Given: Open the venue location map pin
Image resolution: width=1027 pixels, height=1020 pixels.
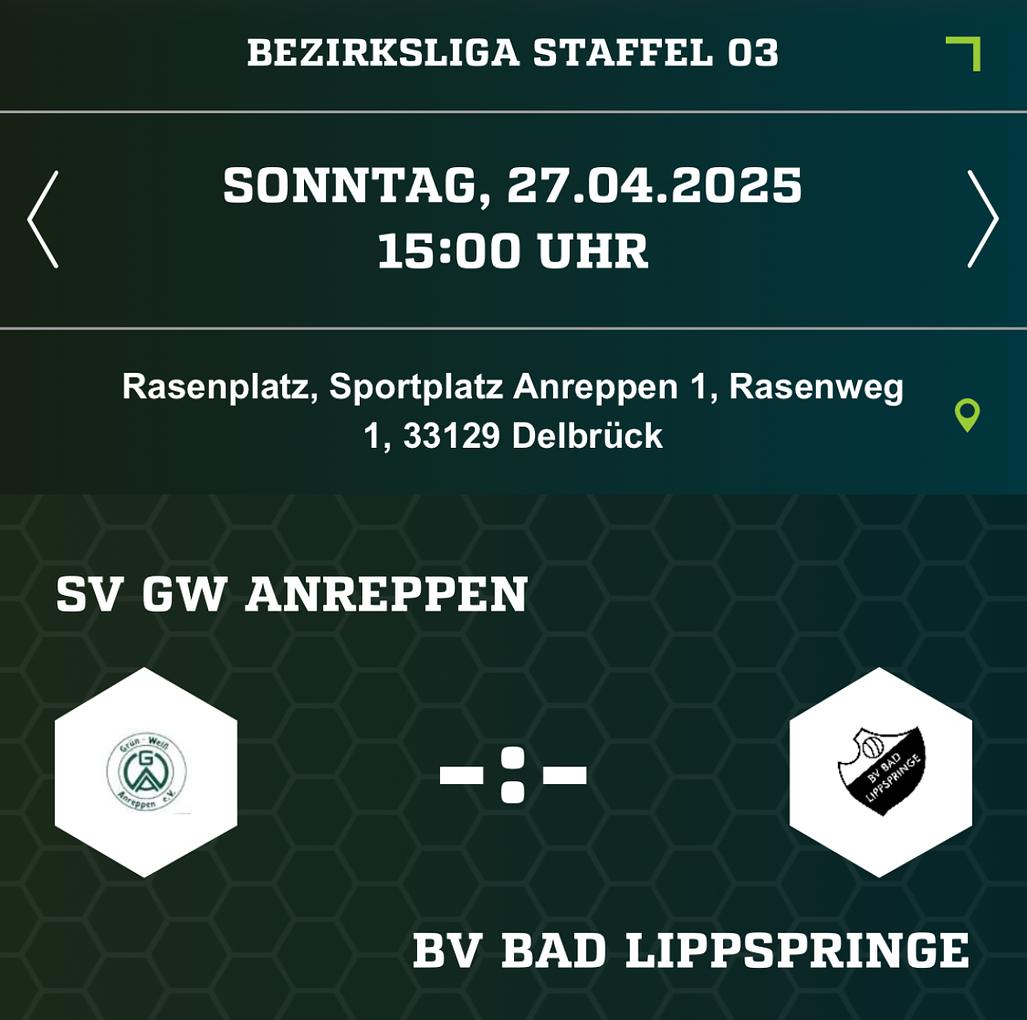Looking at the screenshot, I should (x=966, y=414).
